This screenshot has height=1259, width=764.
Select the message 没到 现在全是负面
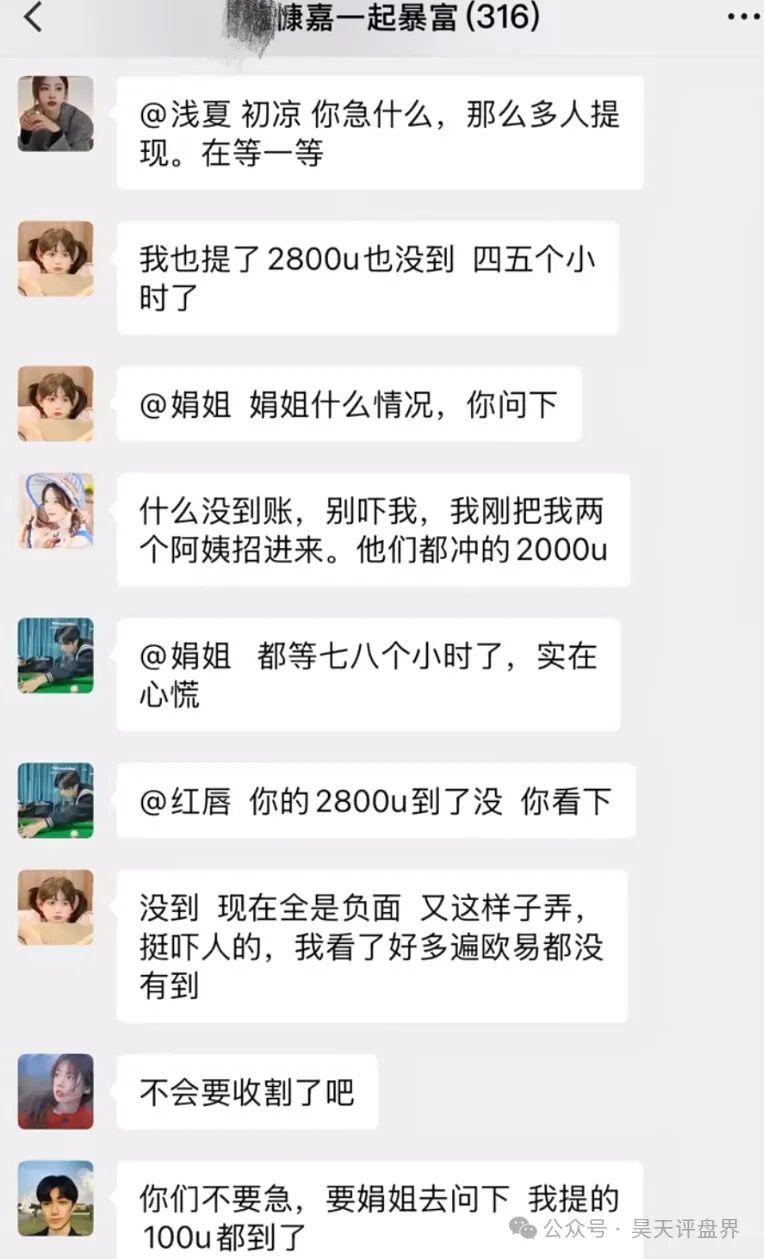pyautogui.click(x=375, y=941)
